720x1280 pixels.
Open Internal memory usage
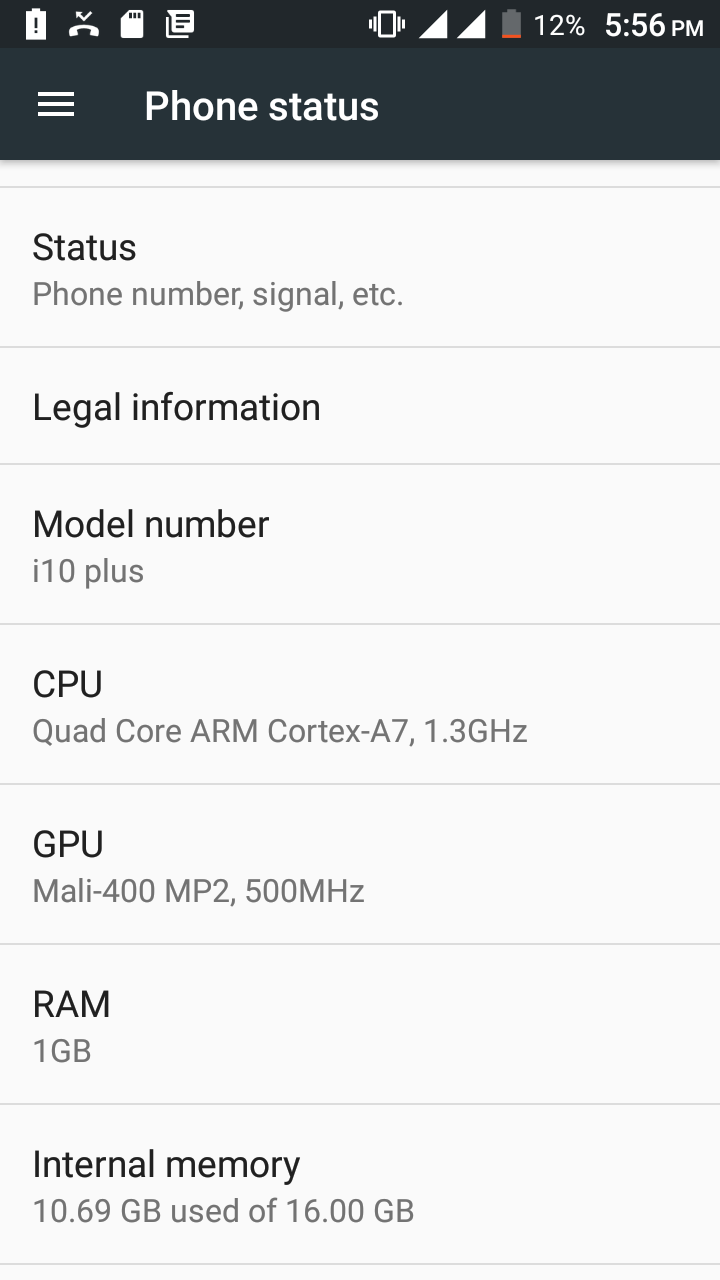(x=360, y=1185)
